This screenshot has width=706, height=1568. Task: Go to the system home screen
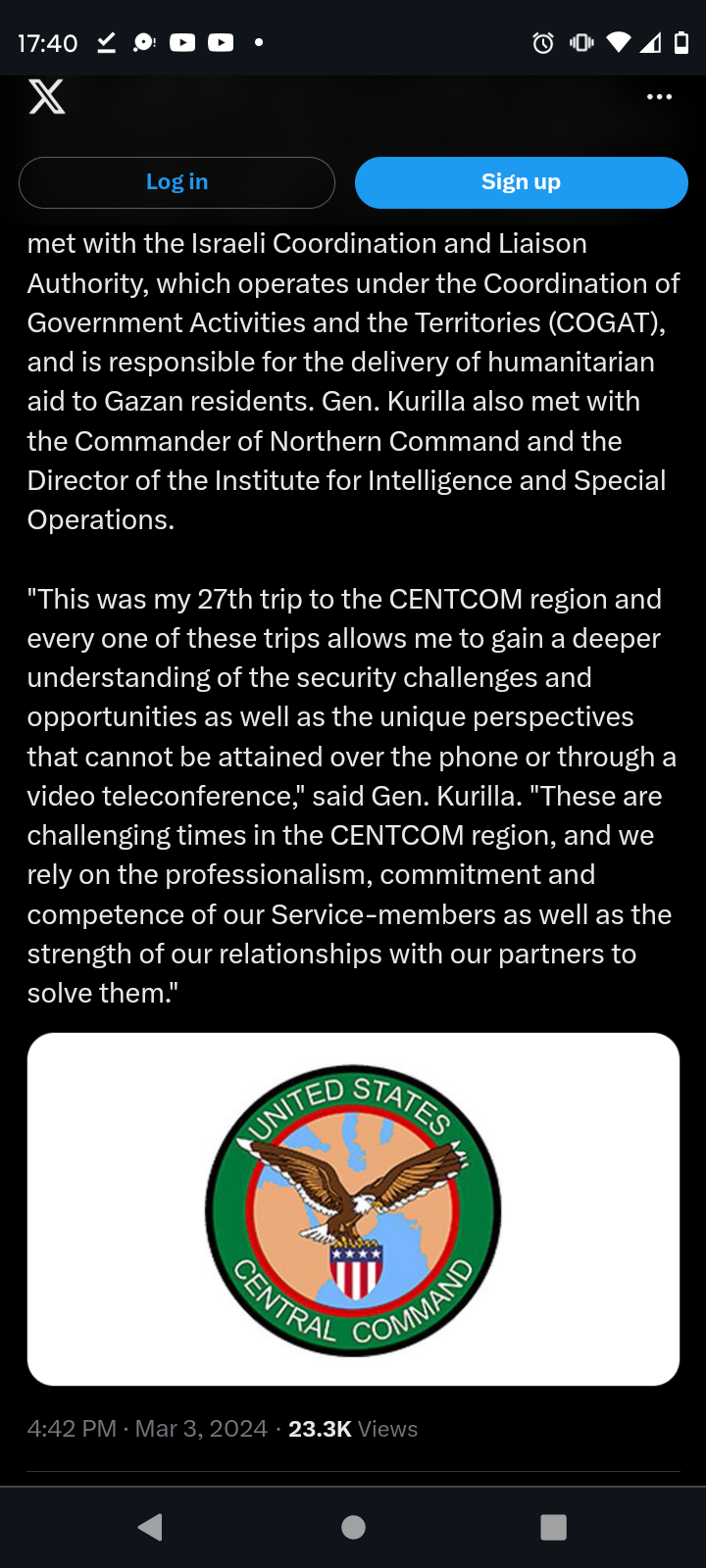(x=353, y=1527)
